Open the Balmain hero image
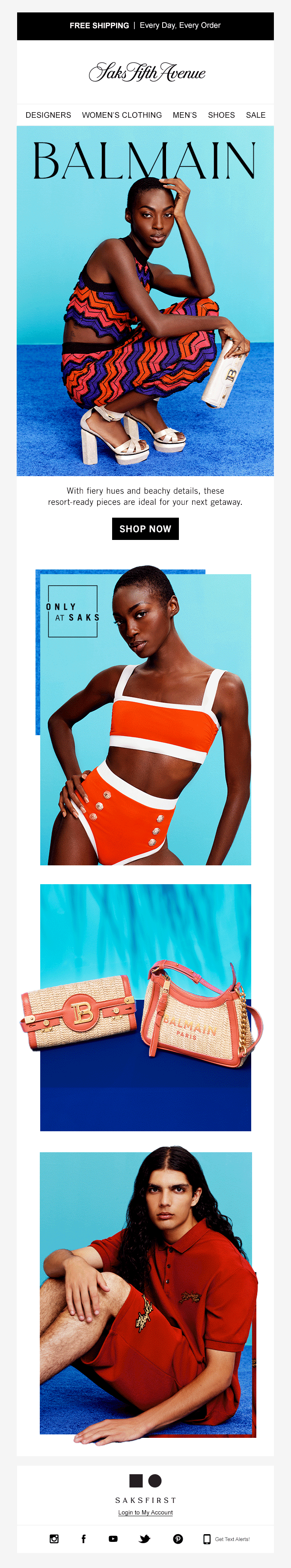This screenshot has width=291, height=1568. tap(145, 301)
